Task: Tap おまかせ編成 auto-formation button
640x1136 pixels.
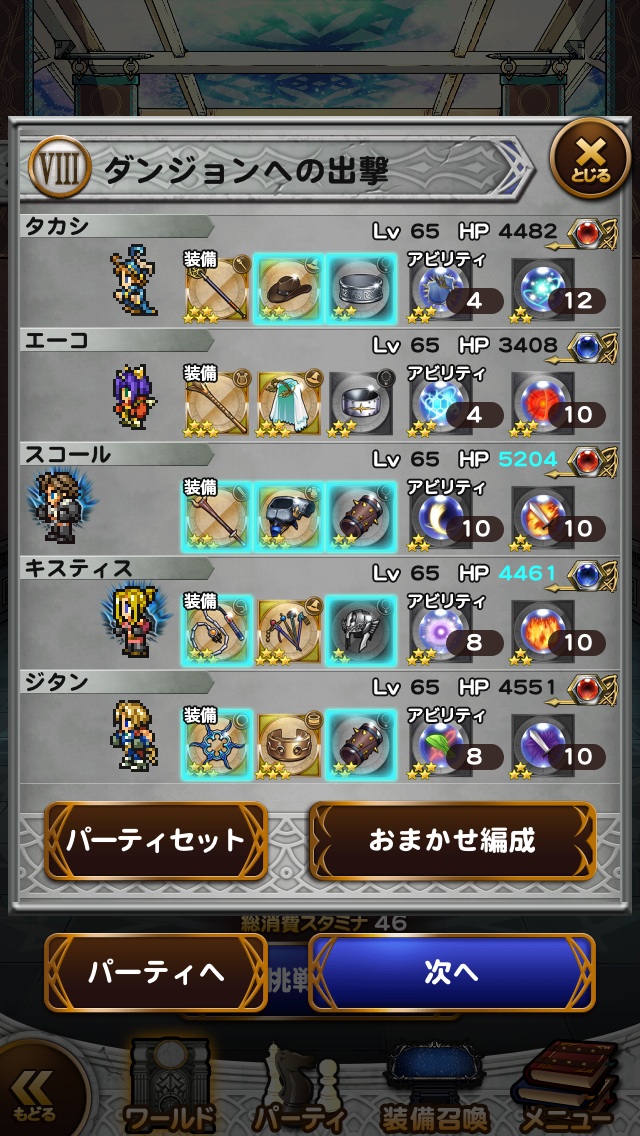Action: (x=452, y=840)
